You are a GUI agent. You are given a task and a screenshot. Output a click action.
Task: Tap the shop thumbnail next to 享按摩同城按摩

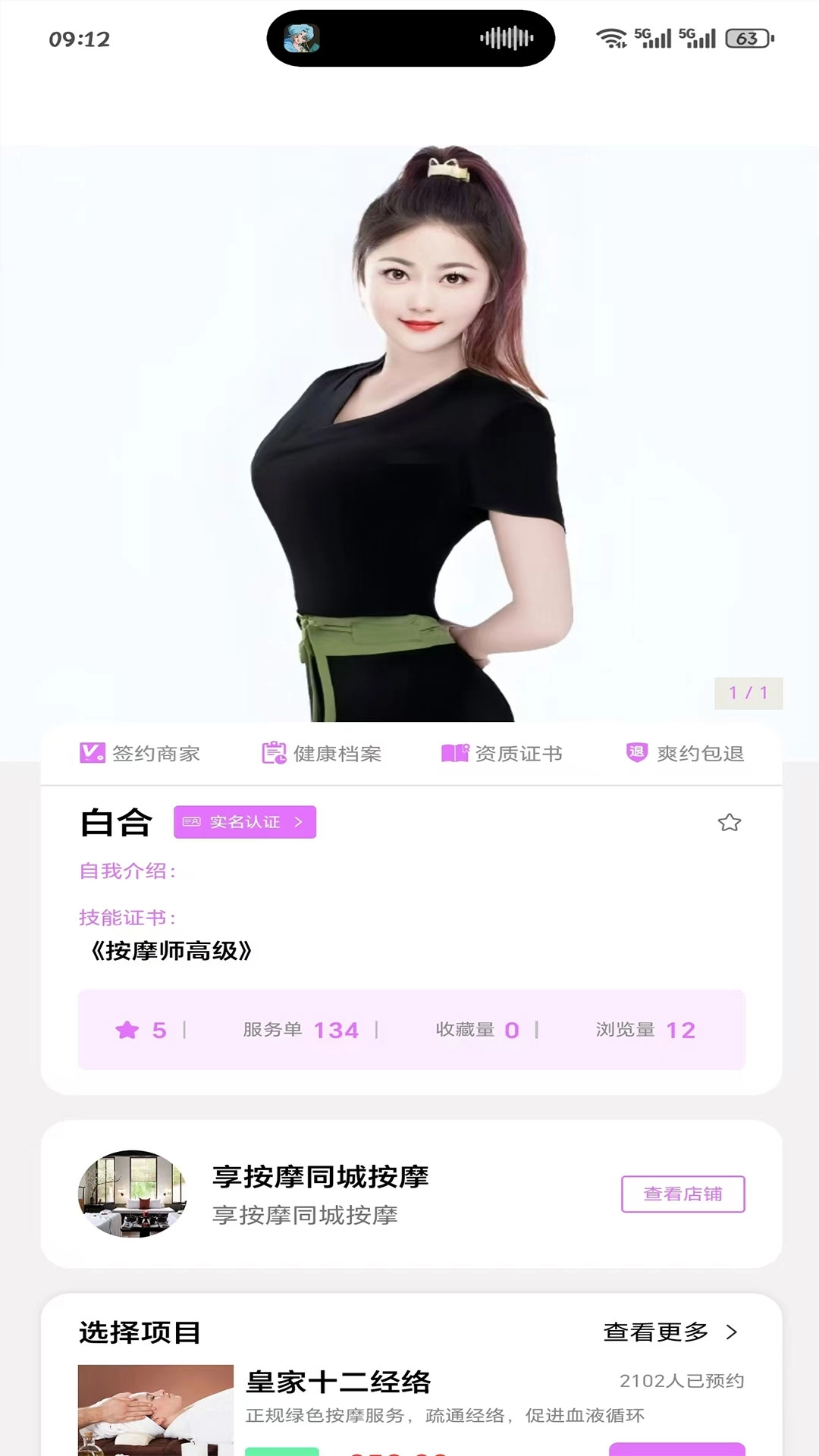[x=132, y=1193]
